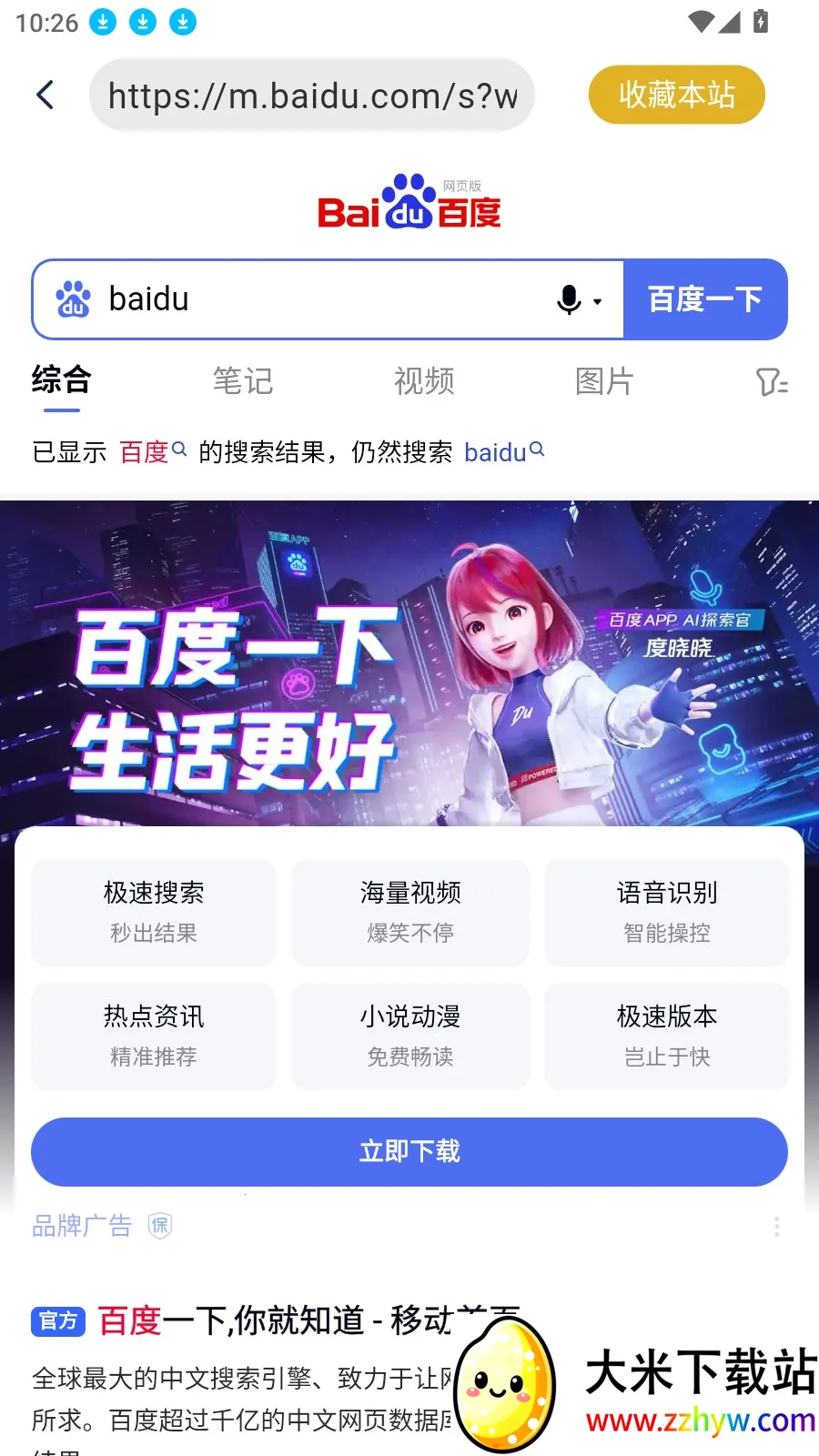Tap the 保 shield icon next to 品牌广告
The width and height of the screenshot is (819, 1456).
159,1226
